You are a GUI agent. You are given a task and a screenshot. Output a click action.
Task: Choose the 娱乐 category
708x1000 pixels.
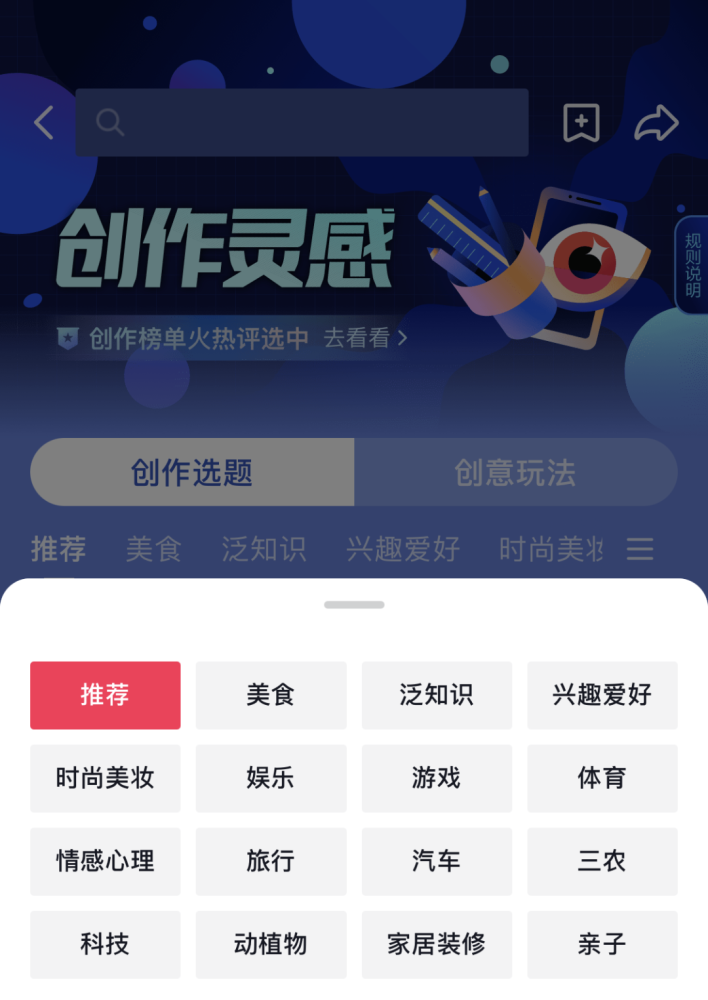point(271,778)
